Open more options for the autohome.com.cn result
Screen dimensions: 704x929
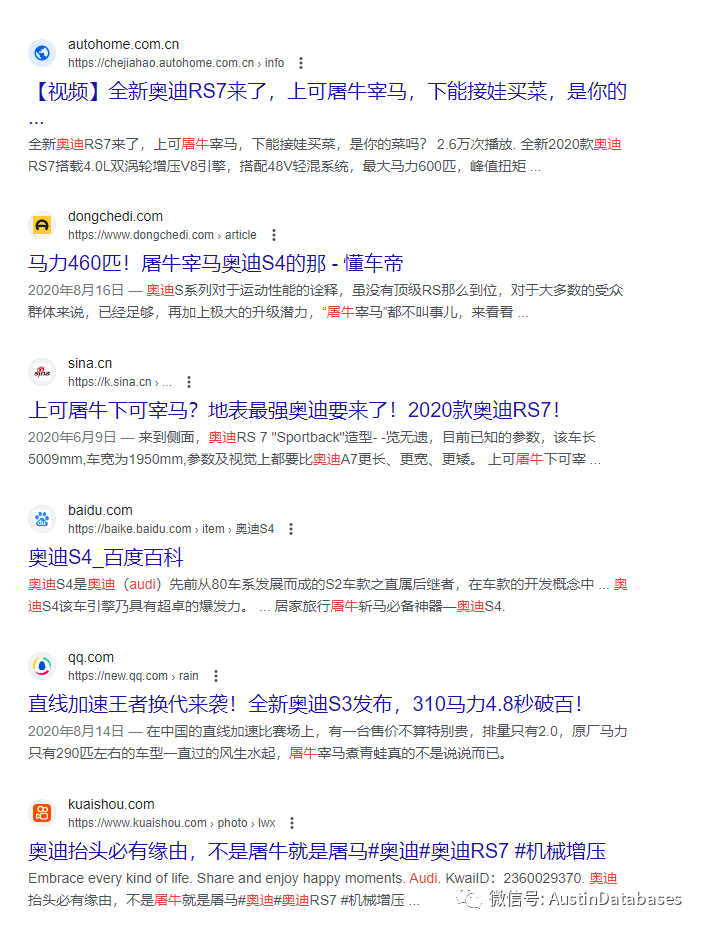300,62
